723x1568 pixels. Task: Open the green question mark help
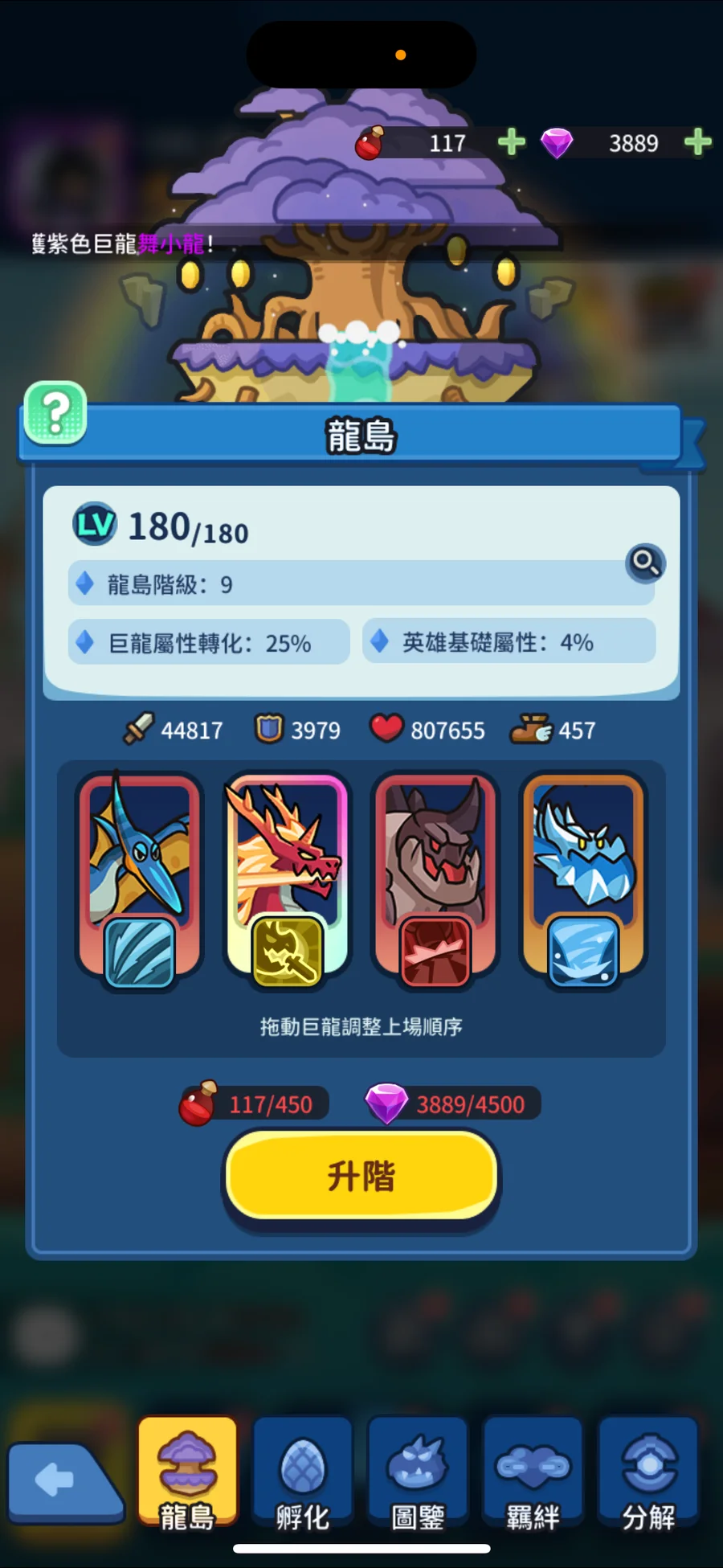[55, 413]
